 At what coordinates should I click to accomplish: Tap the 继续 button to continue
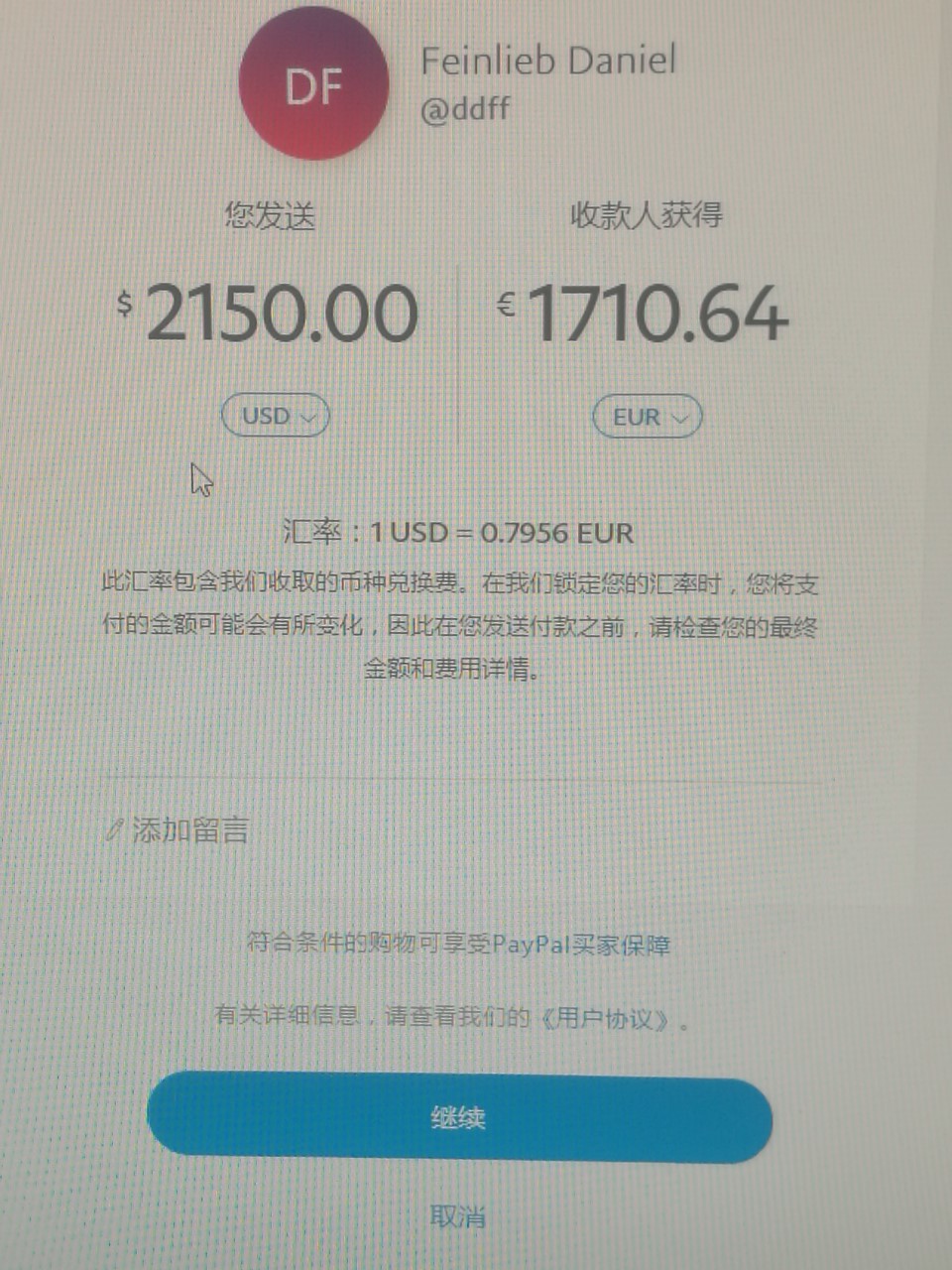coord(459,1118)
